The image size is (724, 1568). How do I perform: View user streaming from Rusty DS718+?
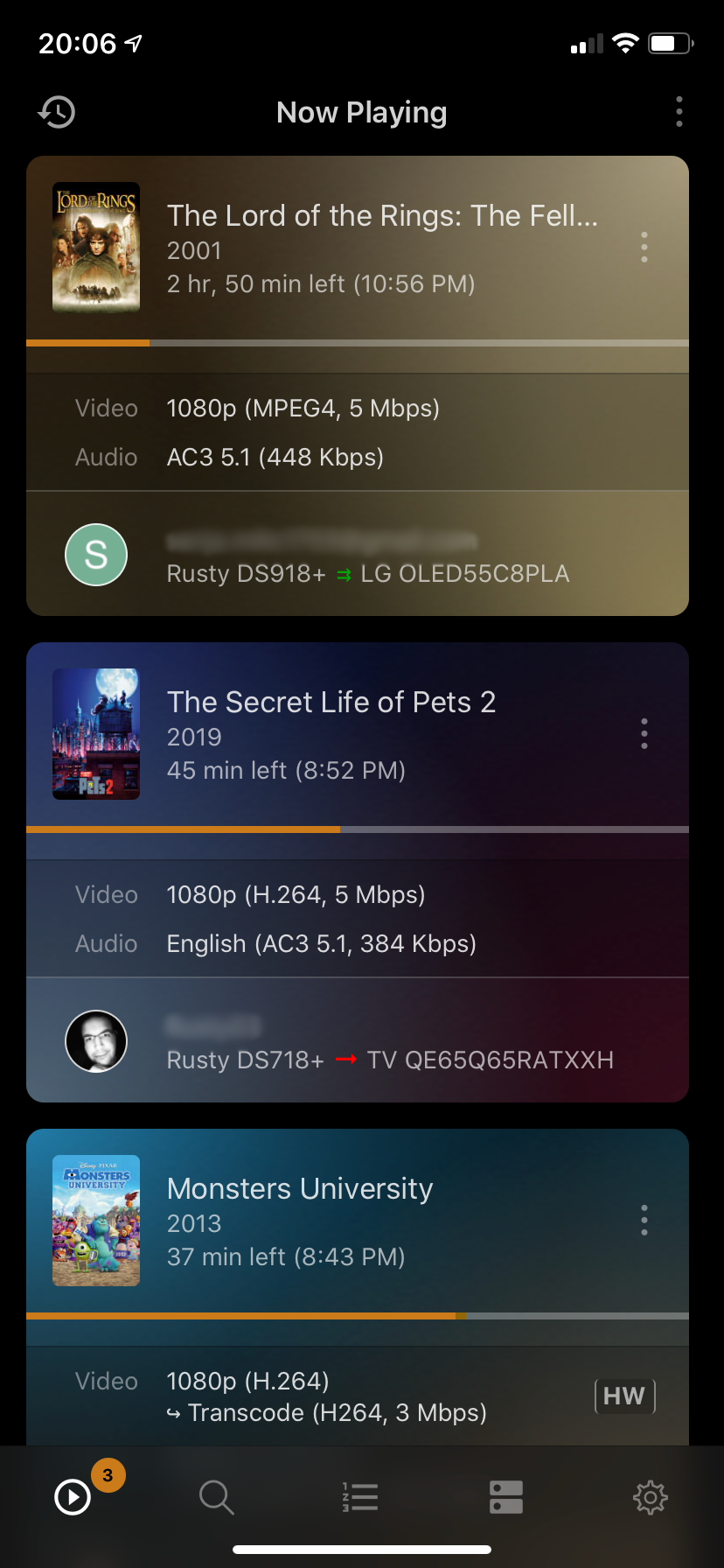(x=96, y=1041)
